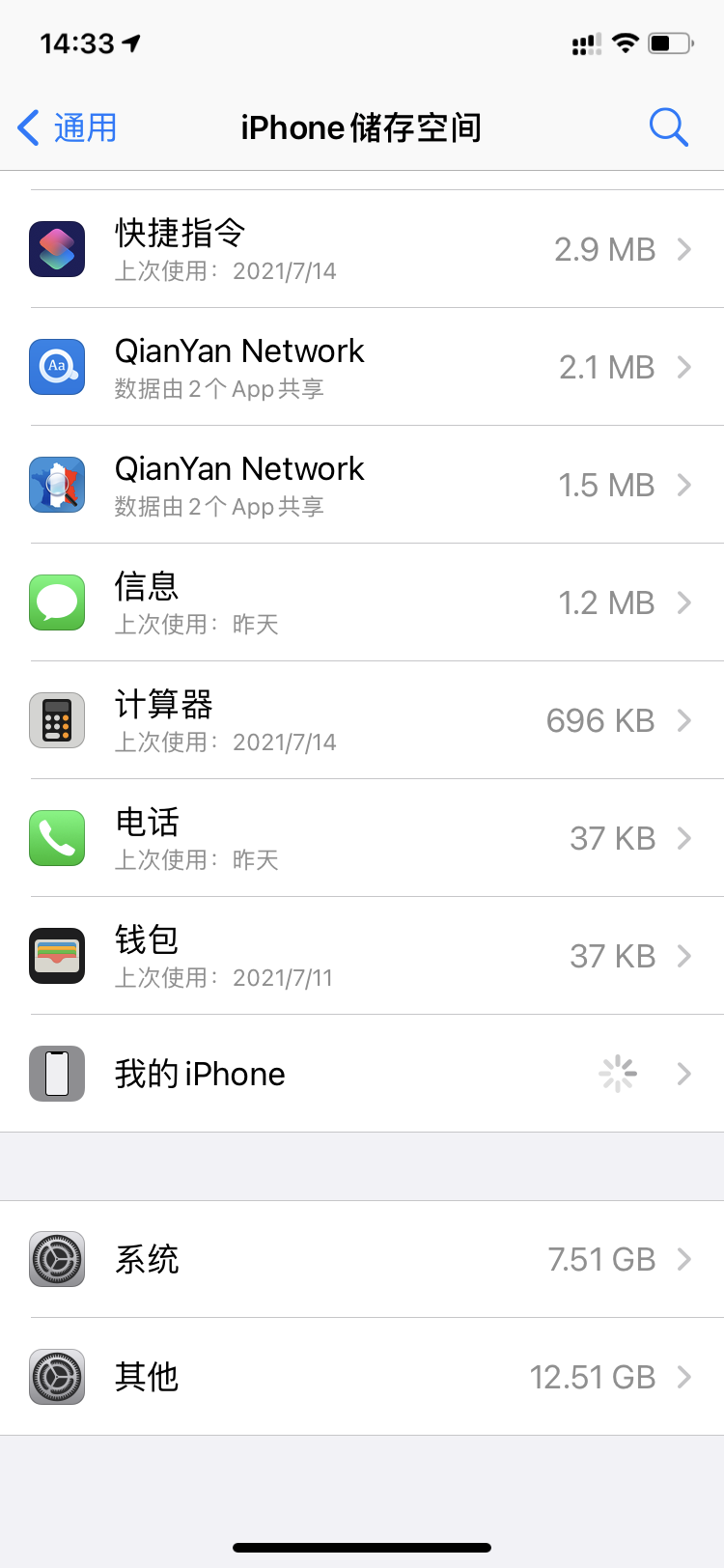Image resolution: width=724 pixels, height=1568 pixels.
Task: Open the 2.1 MB QianYan Network row
Action: [362, 367]
